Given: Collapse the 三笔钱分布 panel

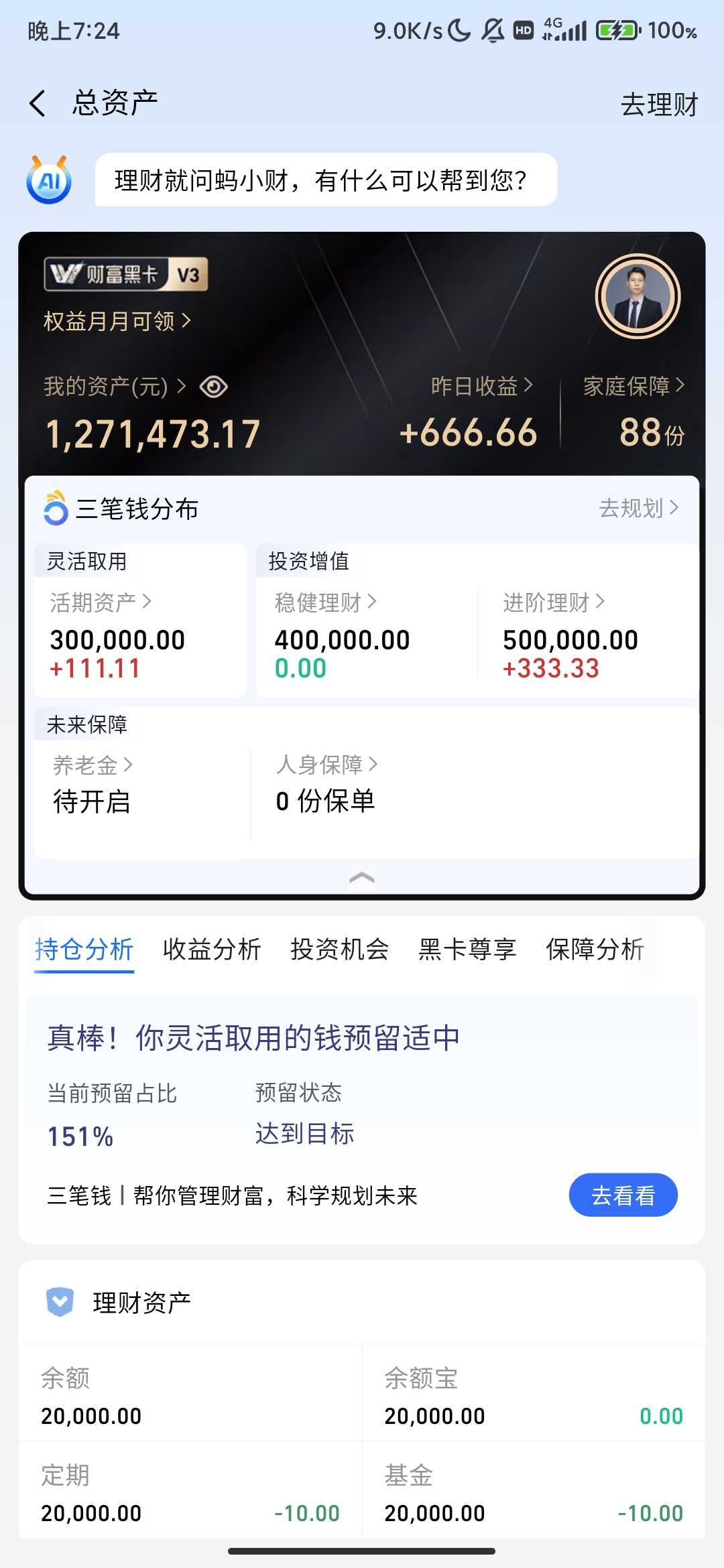Looking at the screenshot, I should (362, 877).
